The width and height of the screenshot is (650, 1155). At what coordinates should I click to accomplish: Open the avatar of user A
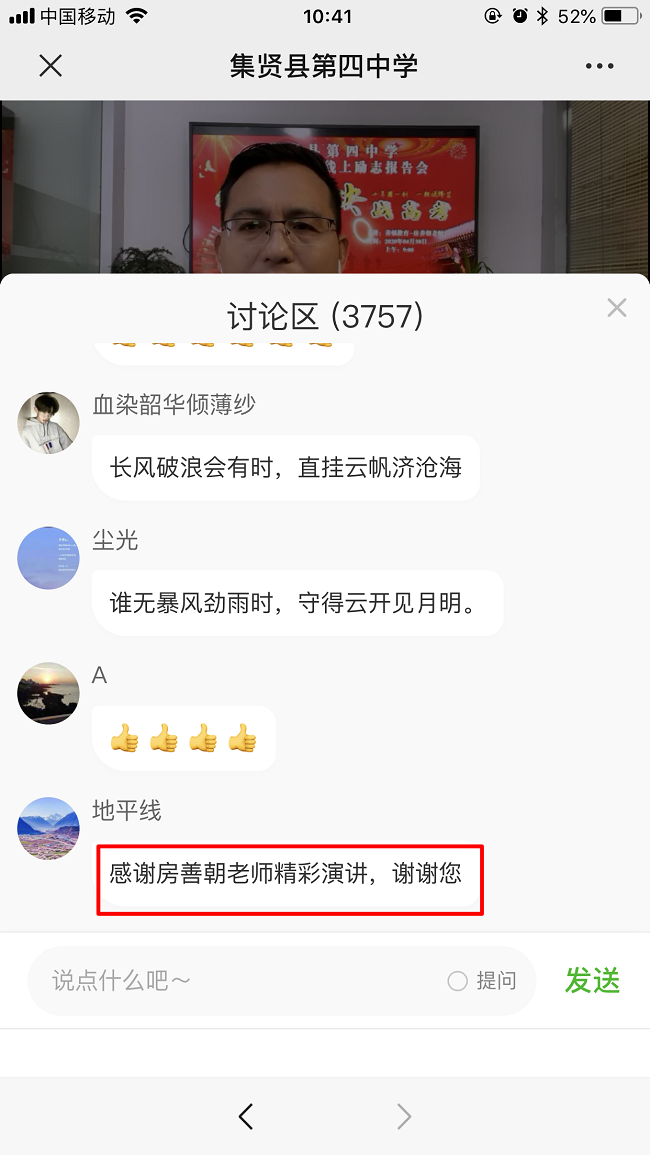(48, 693)
